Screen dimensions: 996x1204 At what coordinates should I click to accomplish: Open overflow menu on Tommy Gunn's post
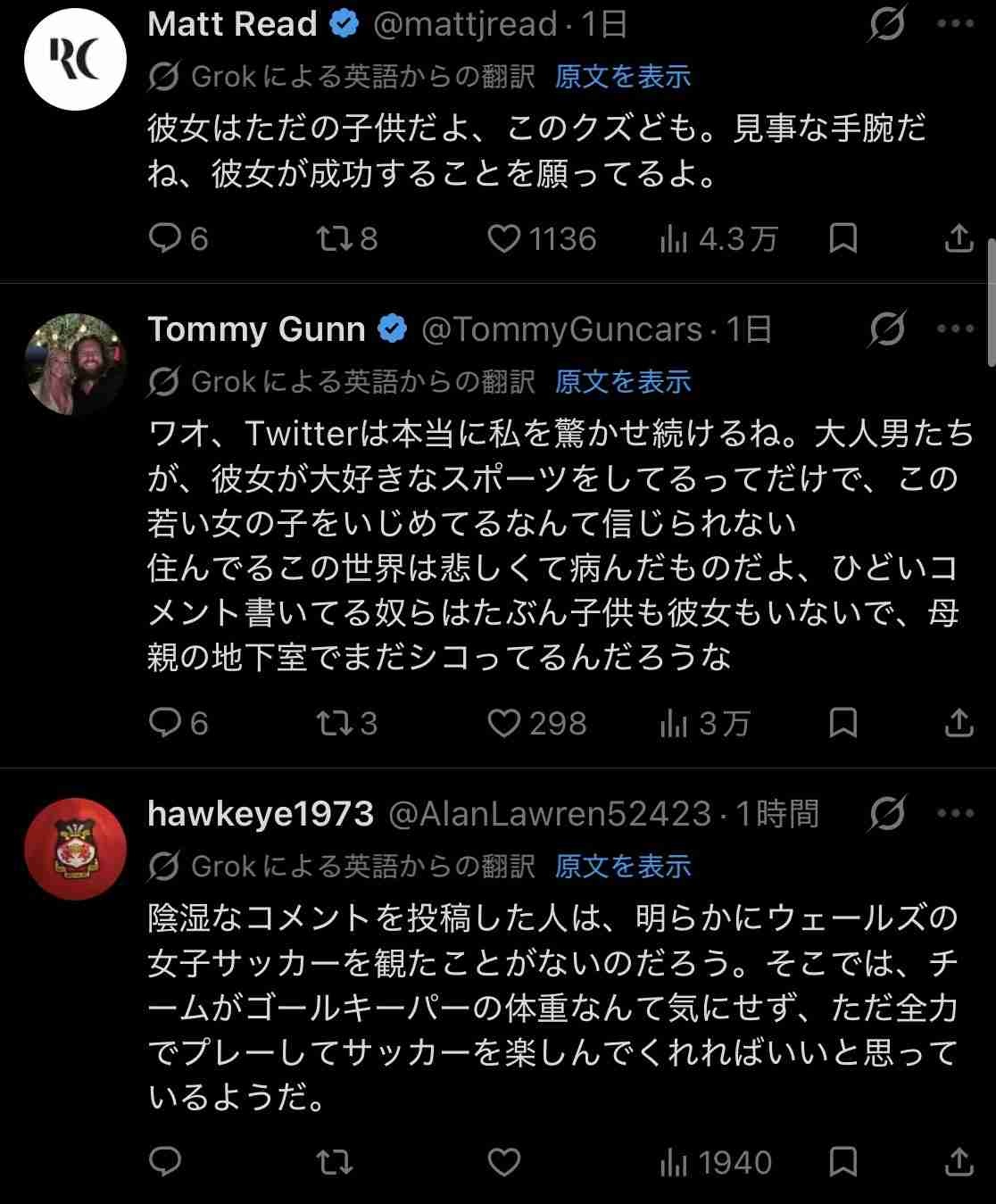point(955,329)
